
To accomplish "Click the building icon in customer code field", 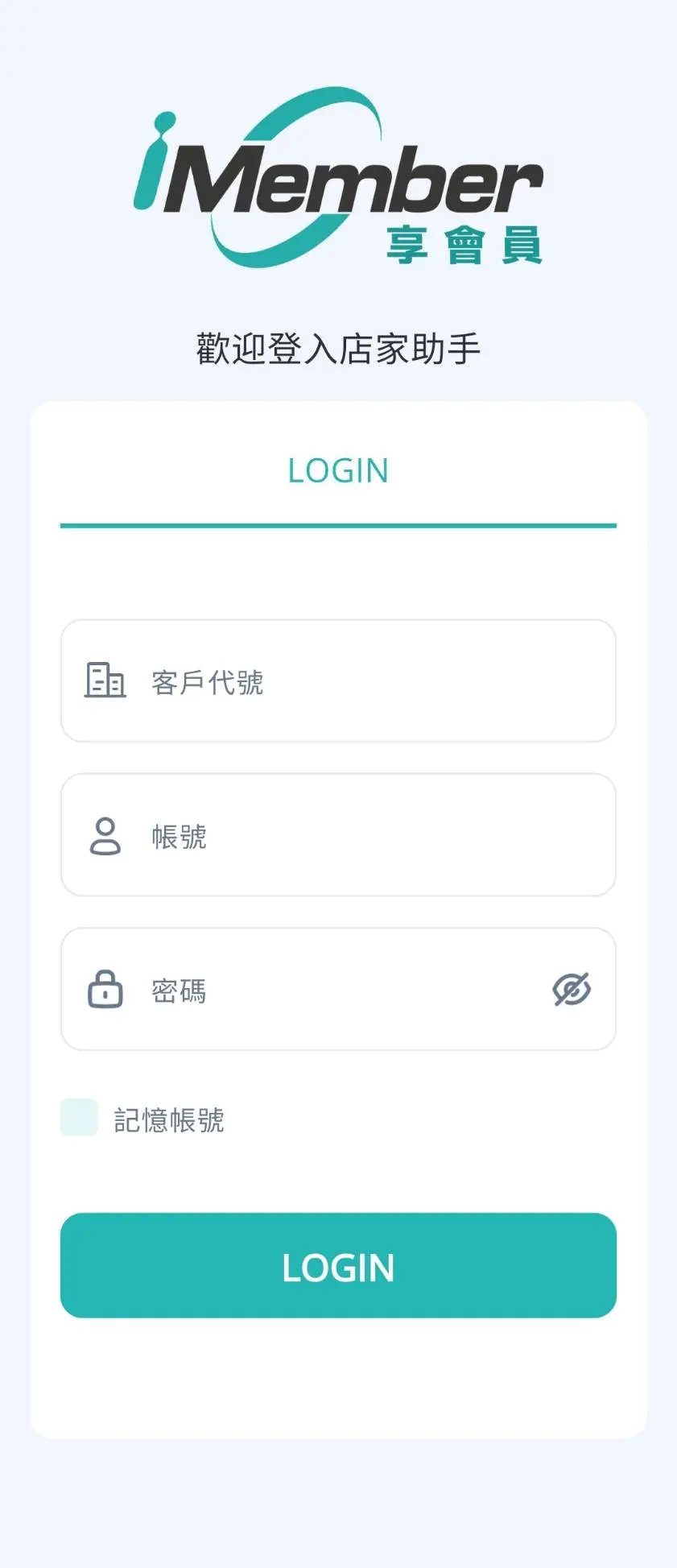I will [105, 681].
